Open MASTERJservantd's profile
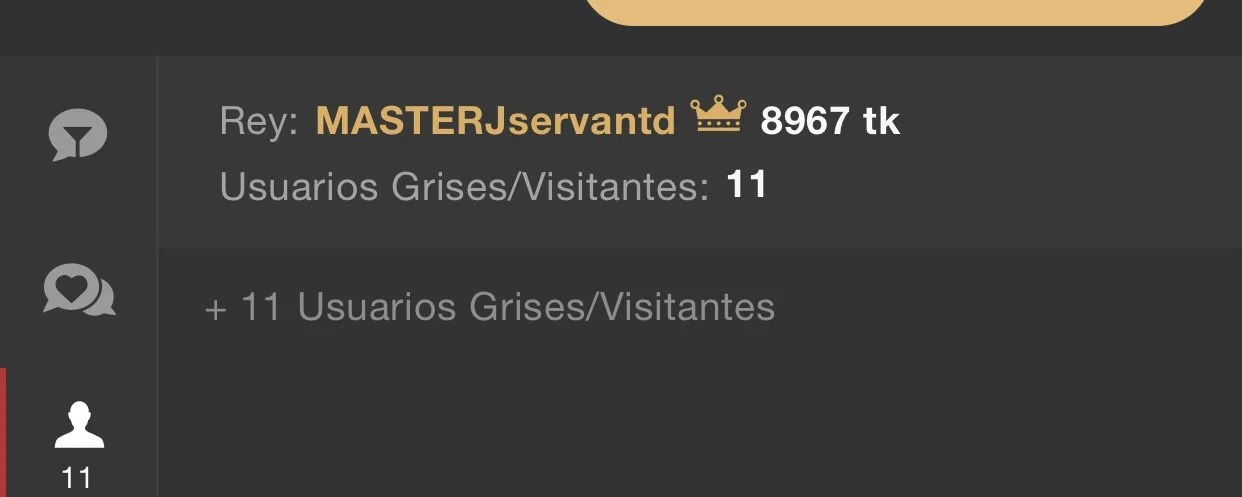Viewport: 1242px width, 497px height. click(496, 122)
